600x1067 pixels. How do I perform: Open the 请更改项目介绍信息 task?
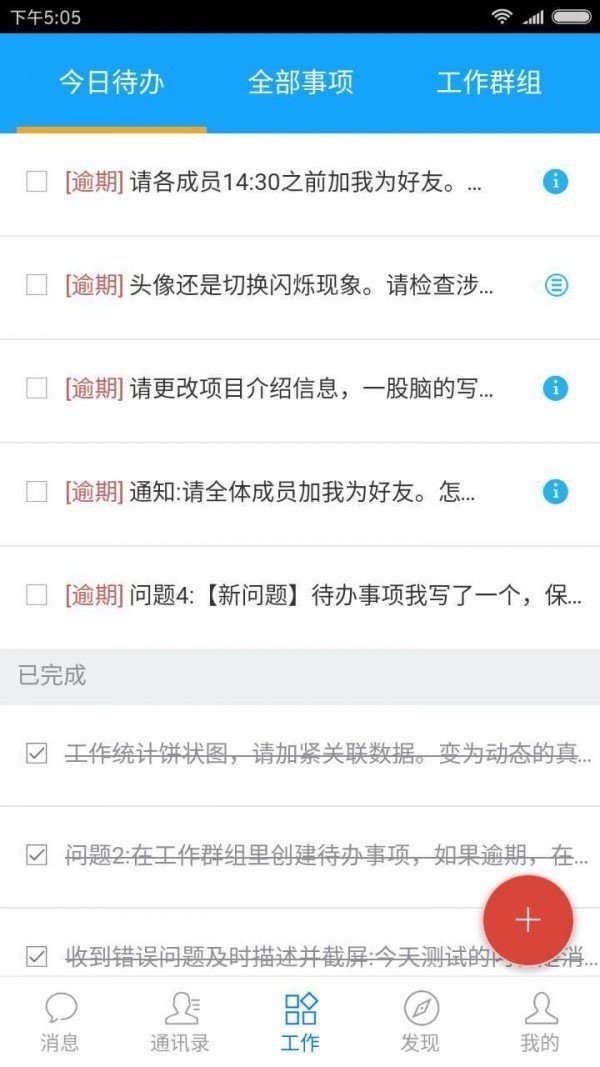tap(310, 389)
